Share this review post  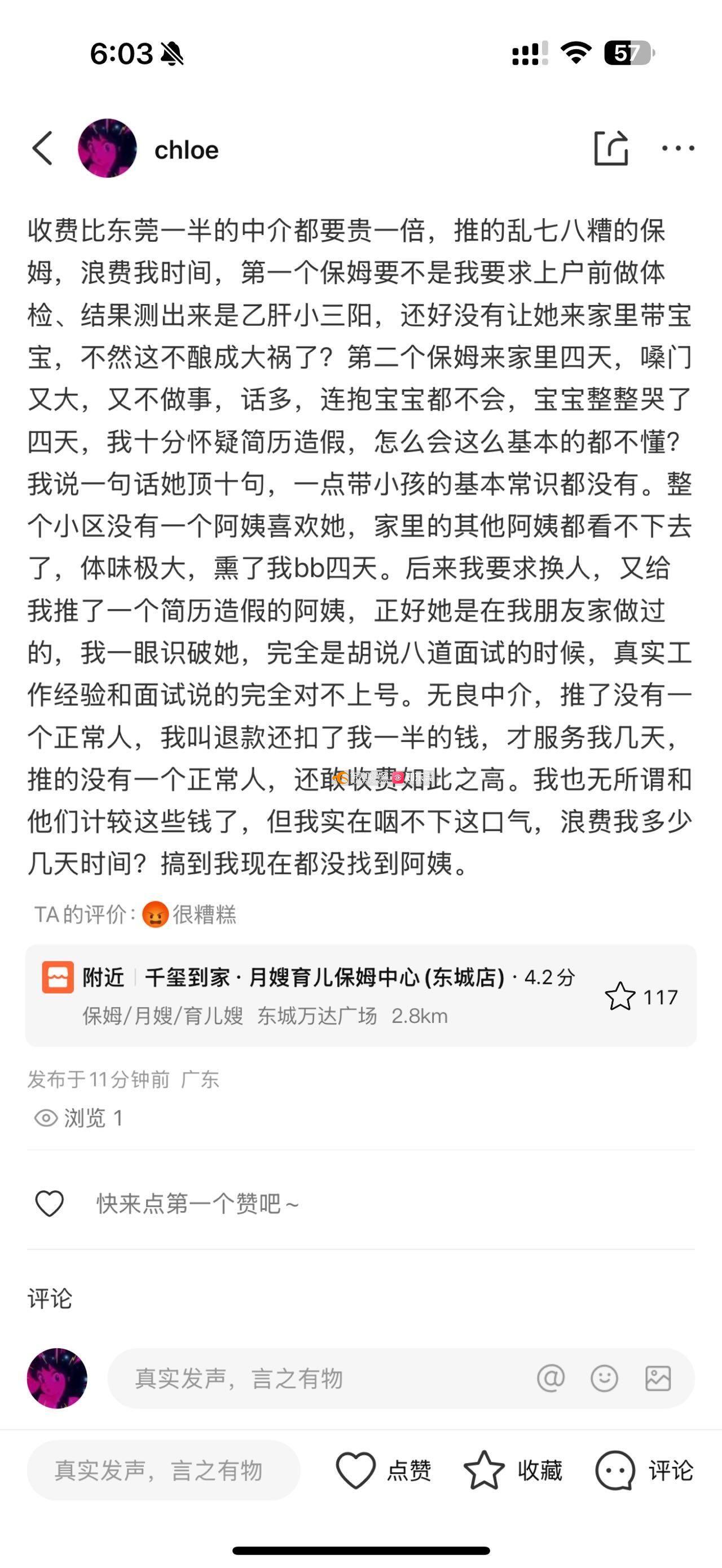pos(610,148)
